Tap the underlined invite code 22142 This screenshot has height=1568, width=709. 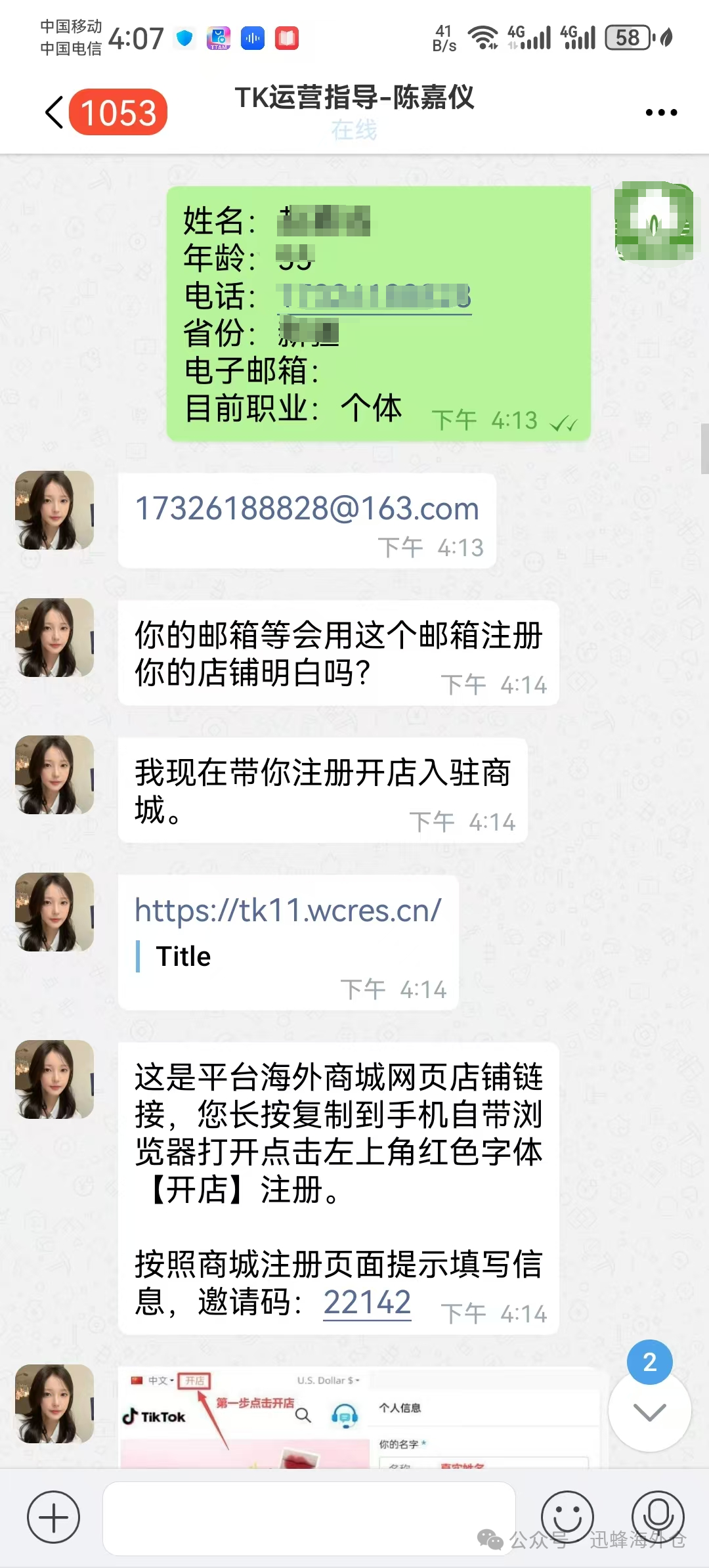tap(367, 1301)
